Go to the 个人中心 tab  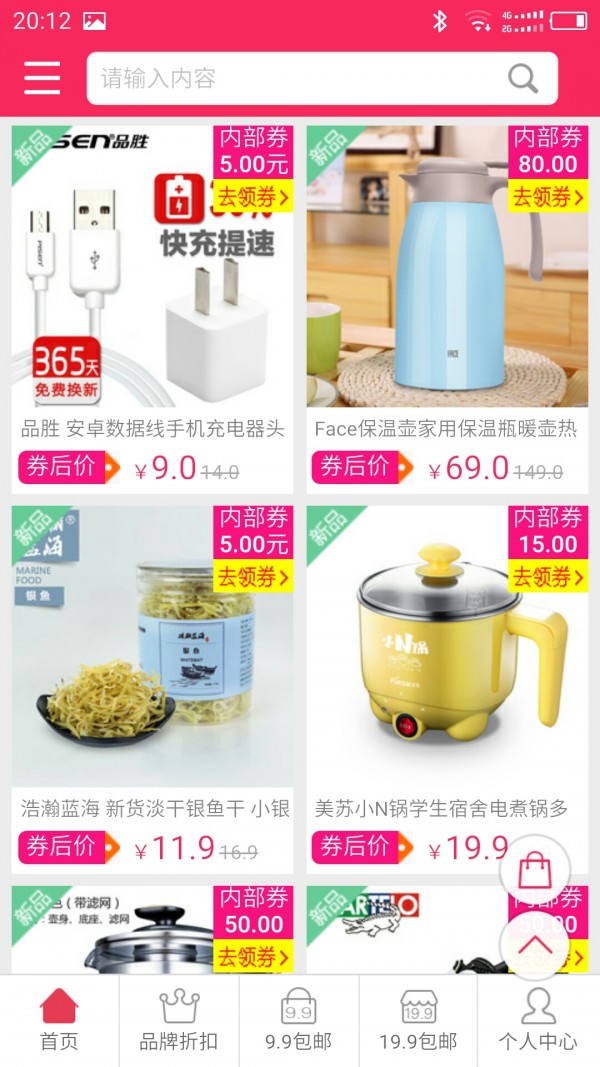(x=538, y=1020)
